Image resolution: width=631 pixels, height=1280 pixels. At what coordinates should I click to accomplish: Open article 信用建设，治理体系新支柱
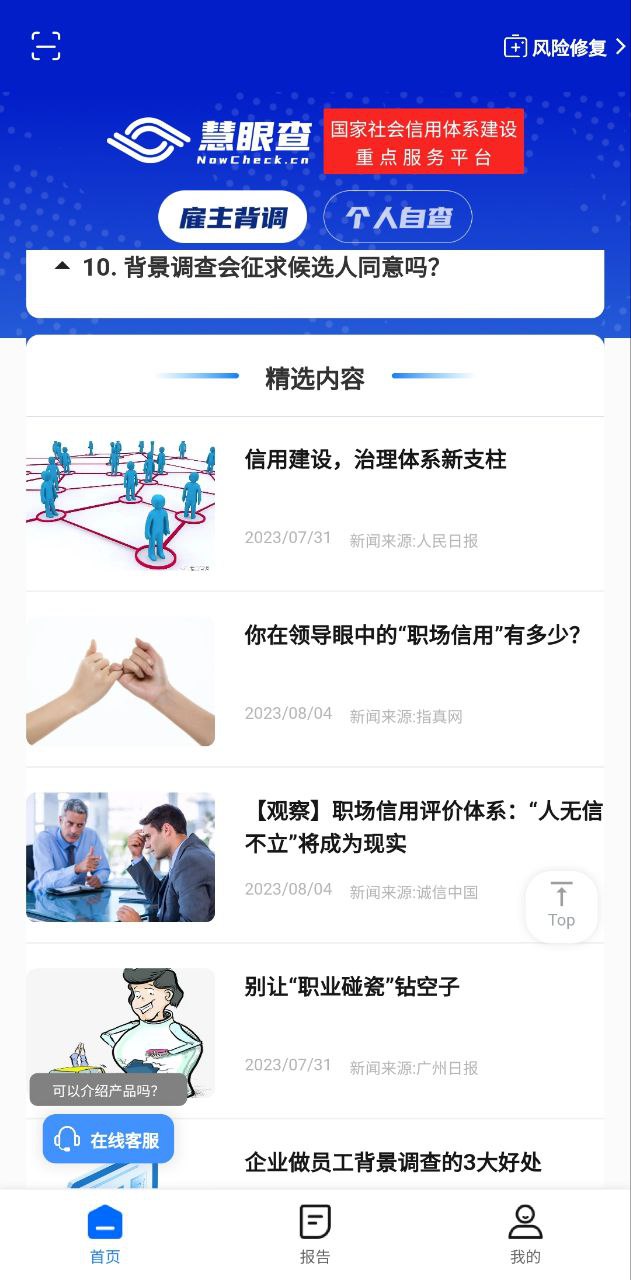click(x=375, y=460)
